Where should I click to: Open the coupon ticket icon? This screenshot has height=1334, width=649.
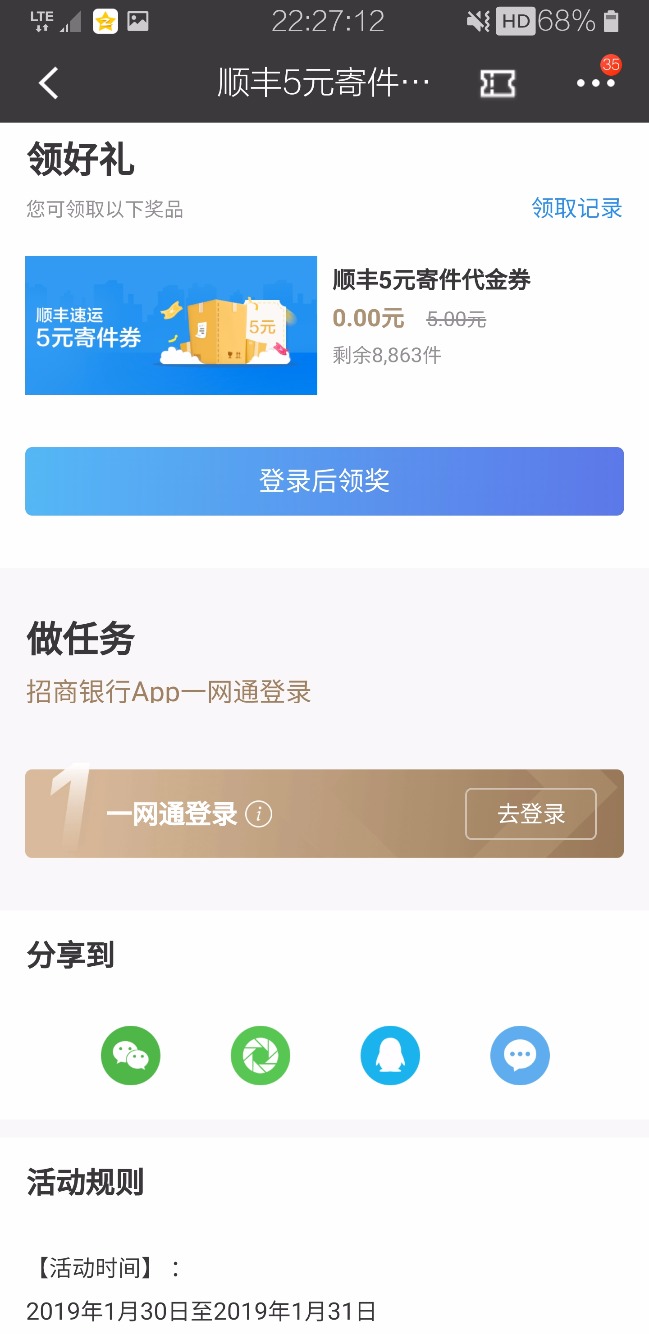[x=497, y=83]
